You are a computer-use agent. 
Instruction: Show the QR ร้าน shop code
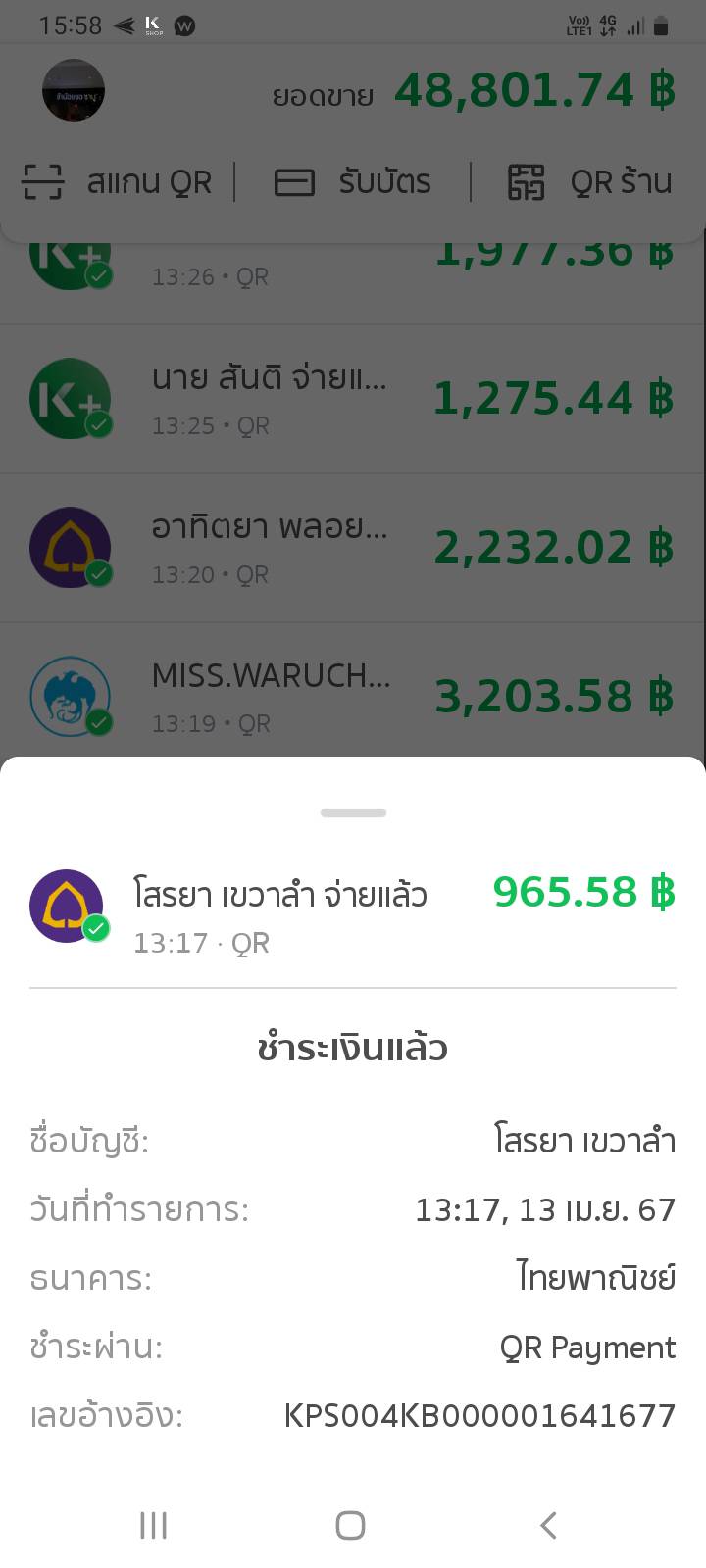click(589, 182)
